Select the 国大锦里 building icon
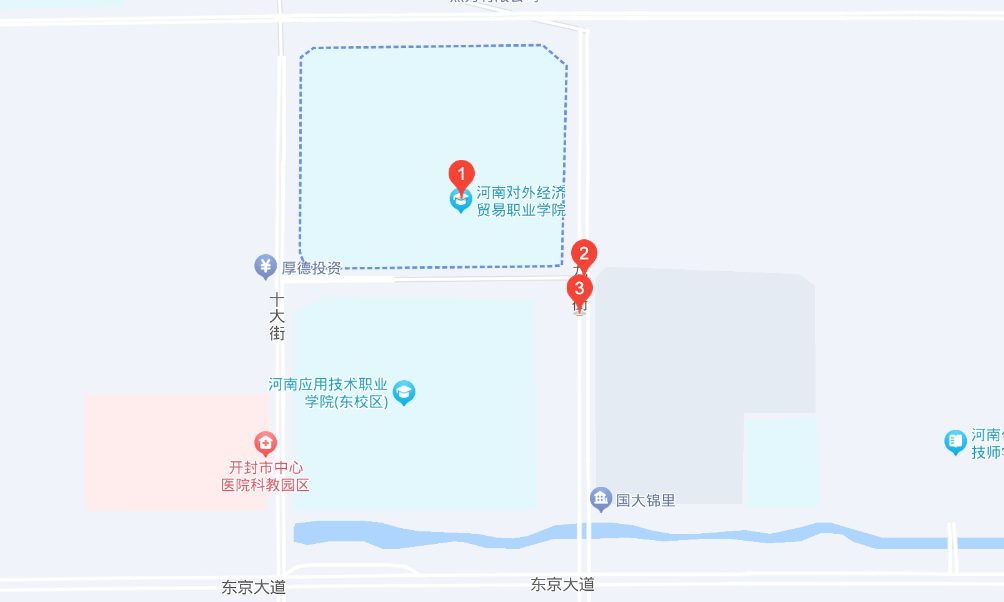The width and height of the screenshot is (1004, 602). (x=600, y=498)
